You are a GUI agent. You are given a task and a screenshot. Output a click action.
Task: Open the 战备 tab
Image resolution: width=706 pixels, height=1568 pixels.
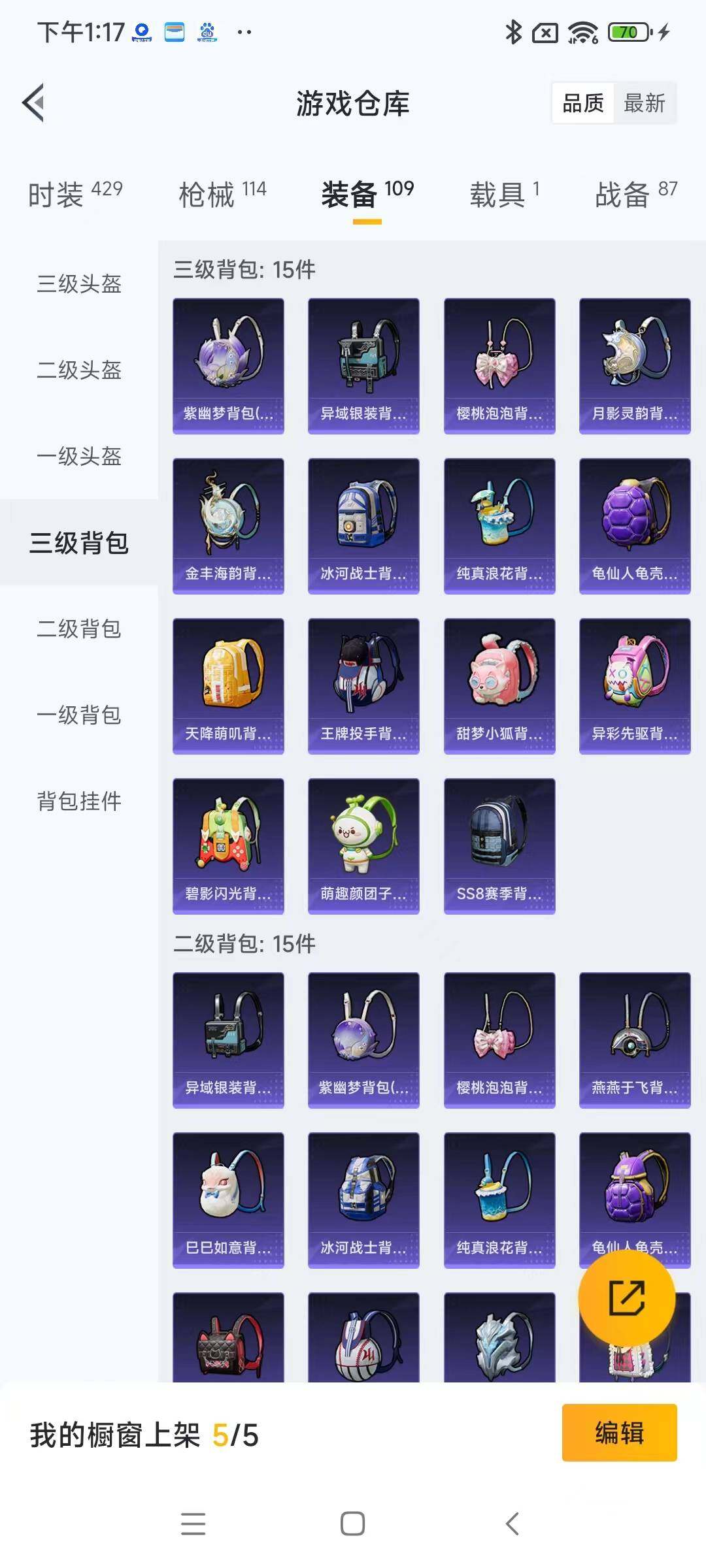click(636, 194)
